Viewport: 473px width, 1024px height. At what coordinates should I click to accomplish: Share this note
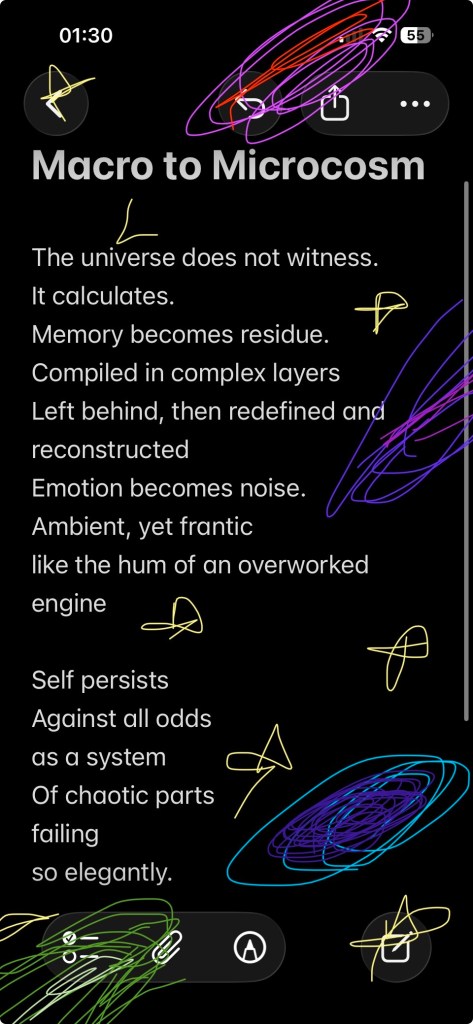(335, 103)
